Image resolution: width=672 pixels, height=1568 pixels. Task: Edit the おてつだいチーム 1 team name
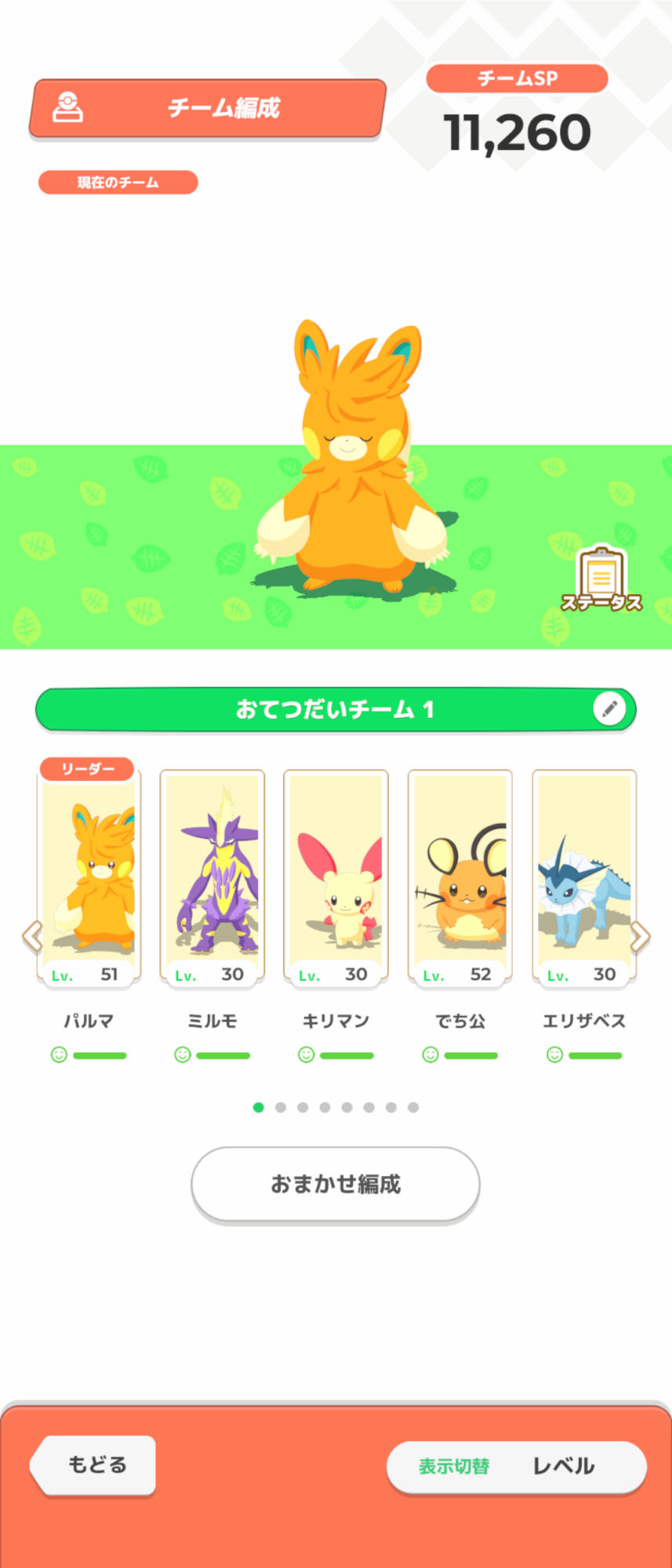609,709
